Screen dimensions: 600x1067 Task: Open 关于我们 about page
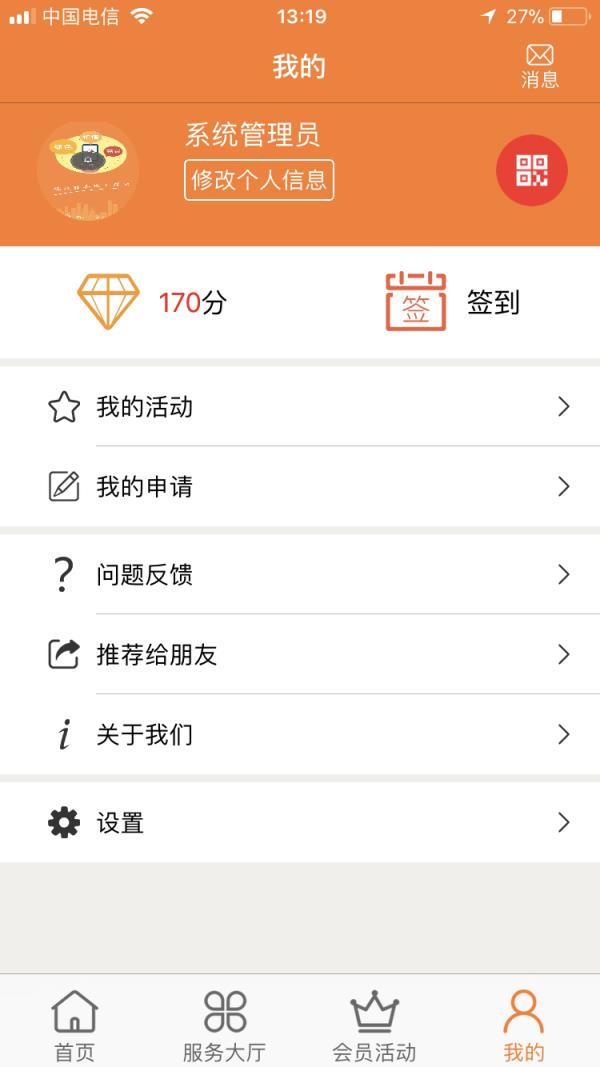[300, 734]
